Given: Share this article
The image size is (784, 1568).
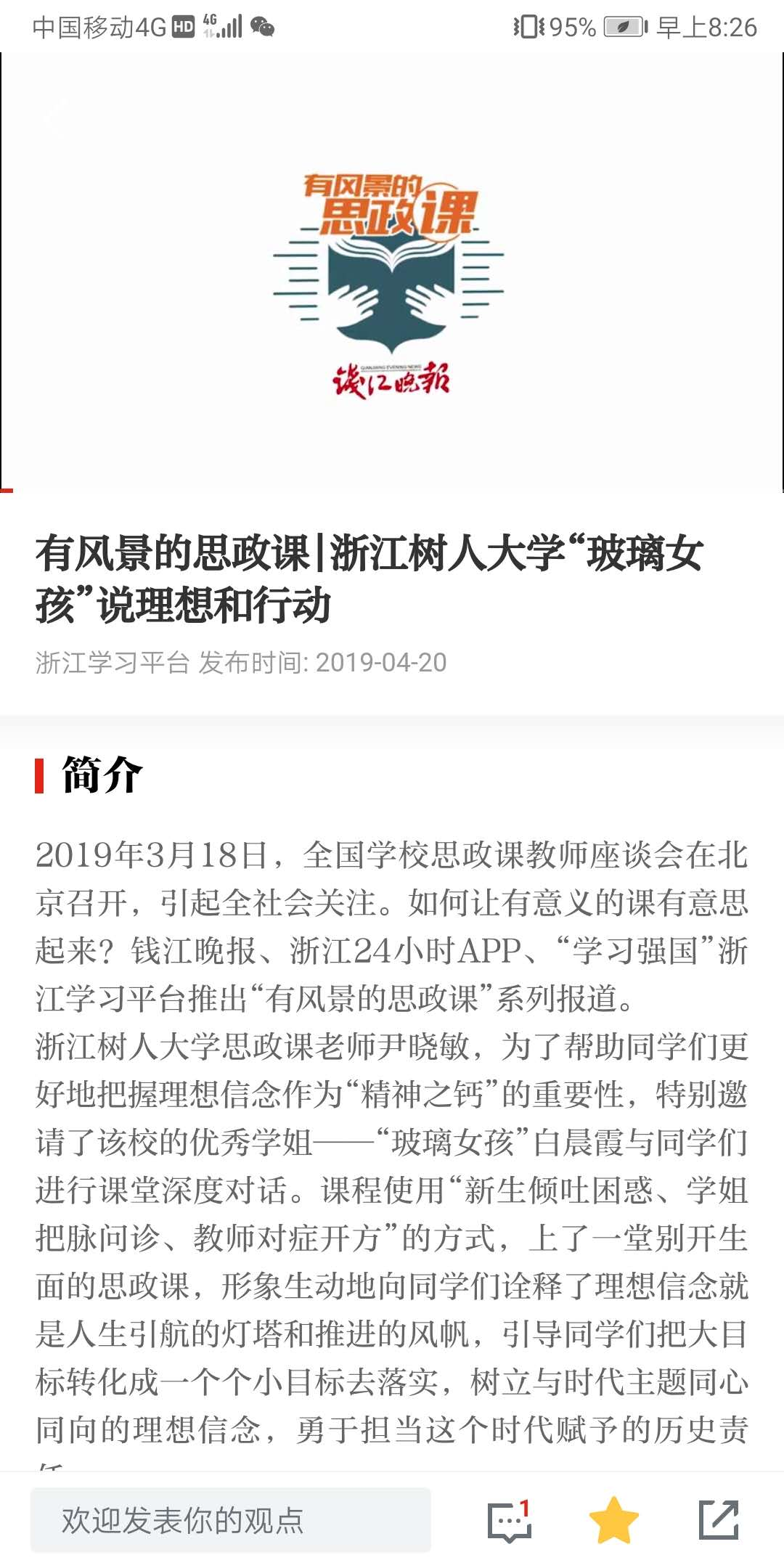Looking at the screenshot, I should 718,1519.
